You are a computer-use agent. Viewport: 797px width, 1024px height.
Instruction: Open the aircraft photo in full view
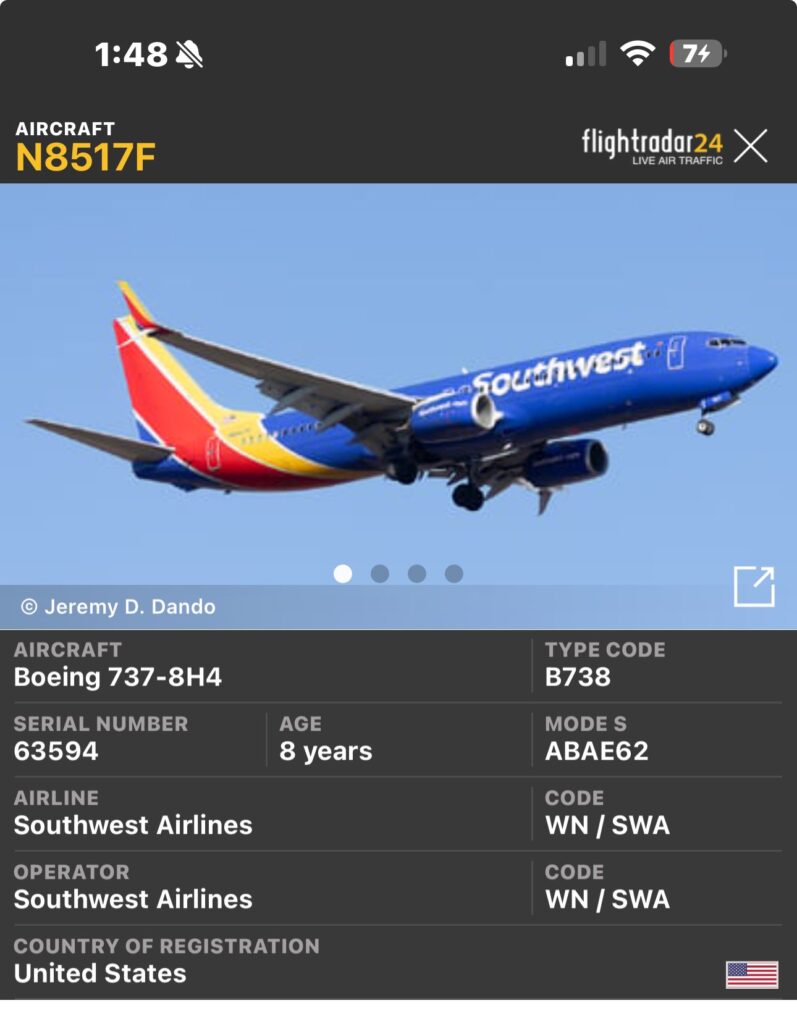754,587
